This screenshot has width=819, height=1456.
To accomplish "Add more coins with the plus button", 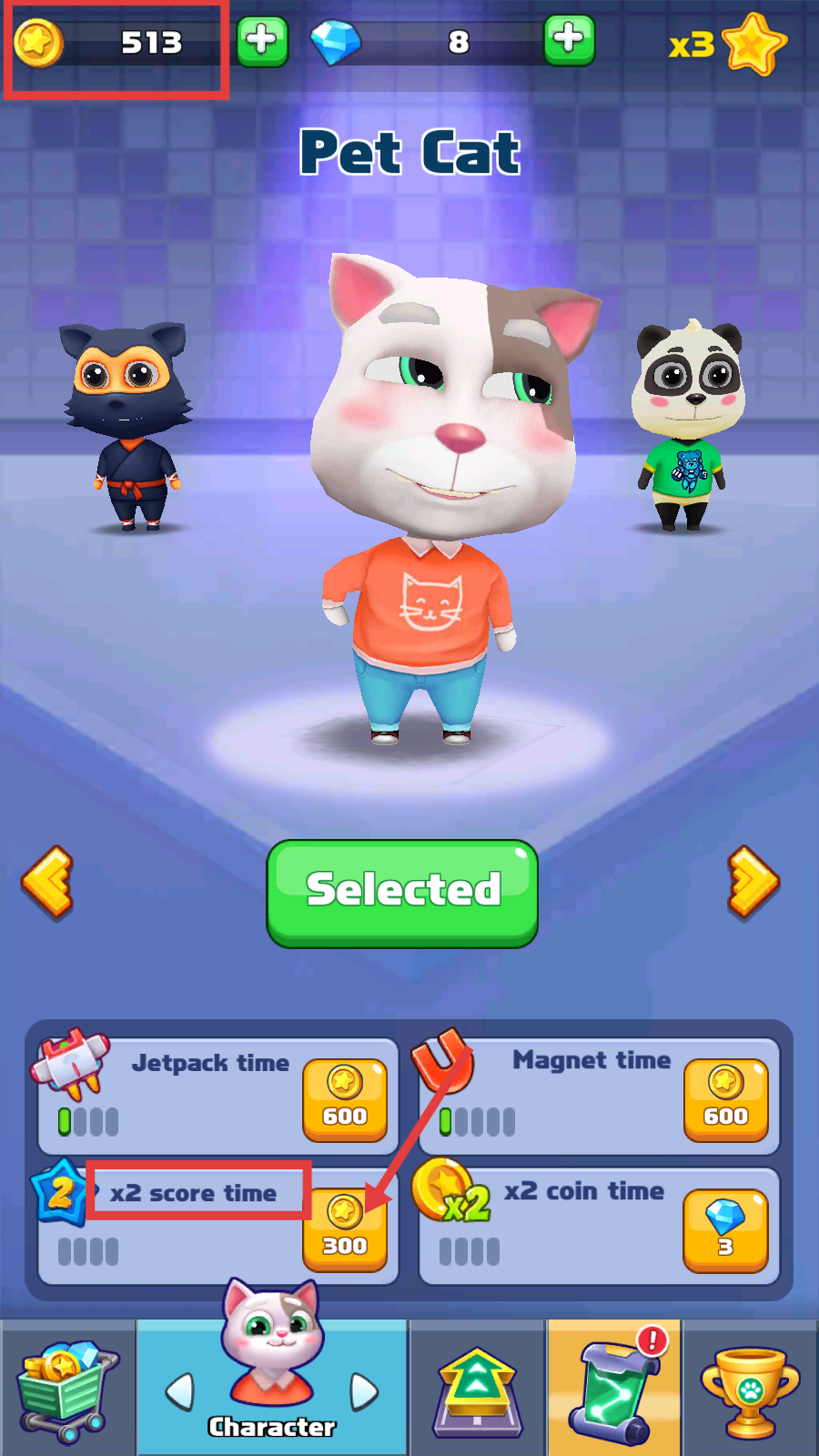I will click(x=262, y=41).
